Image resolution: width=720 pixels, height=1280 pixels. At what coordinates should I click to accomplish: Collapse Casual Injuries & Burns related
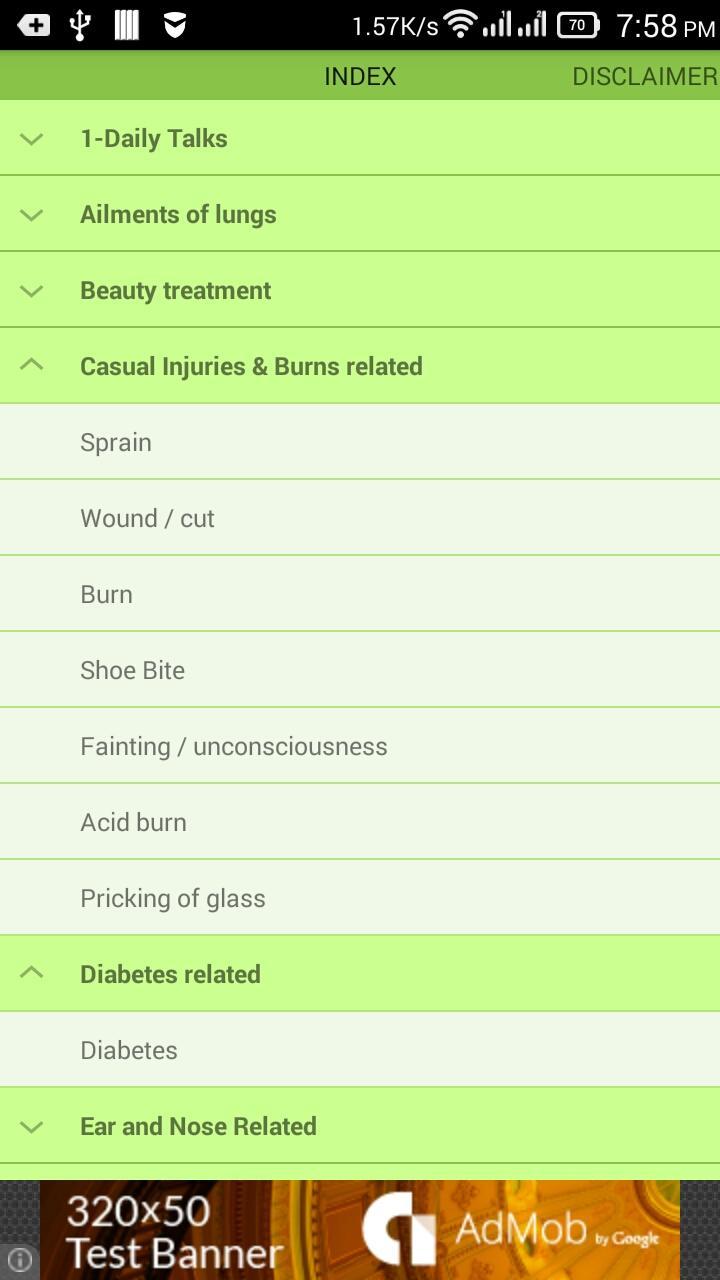360,366
